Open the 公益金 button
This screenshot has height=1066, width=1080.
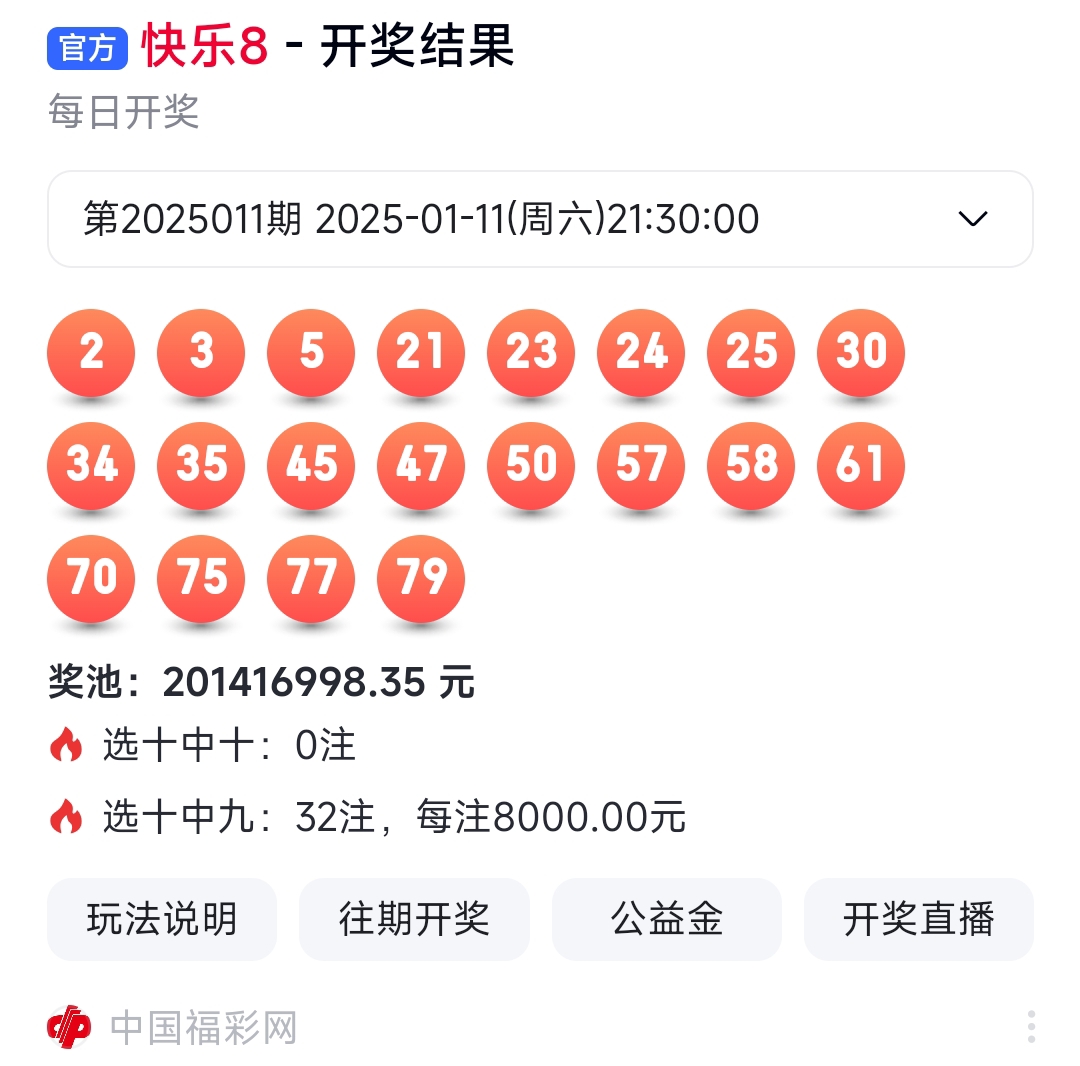coord(666,919)
